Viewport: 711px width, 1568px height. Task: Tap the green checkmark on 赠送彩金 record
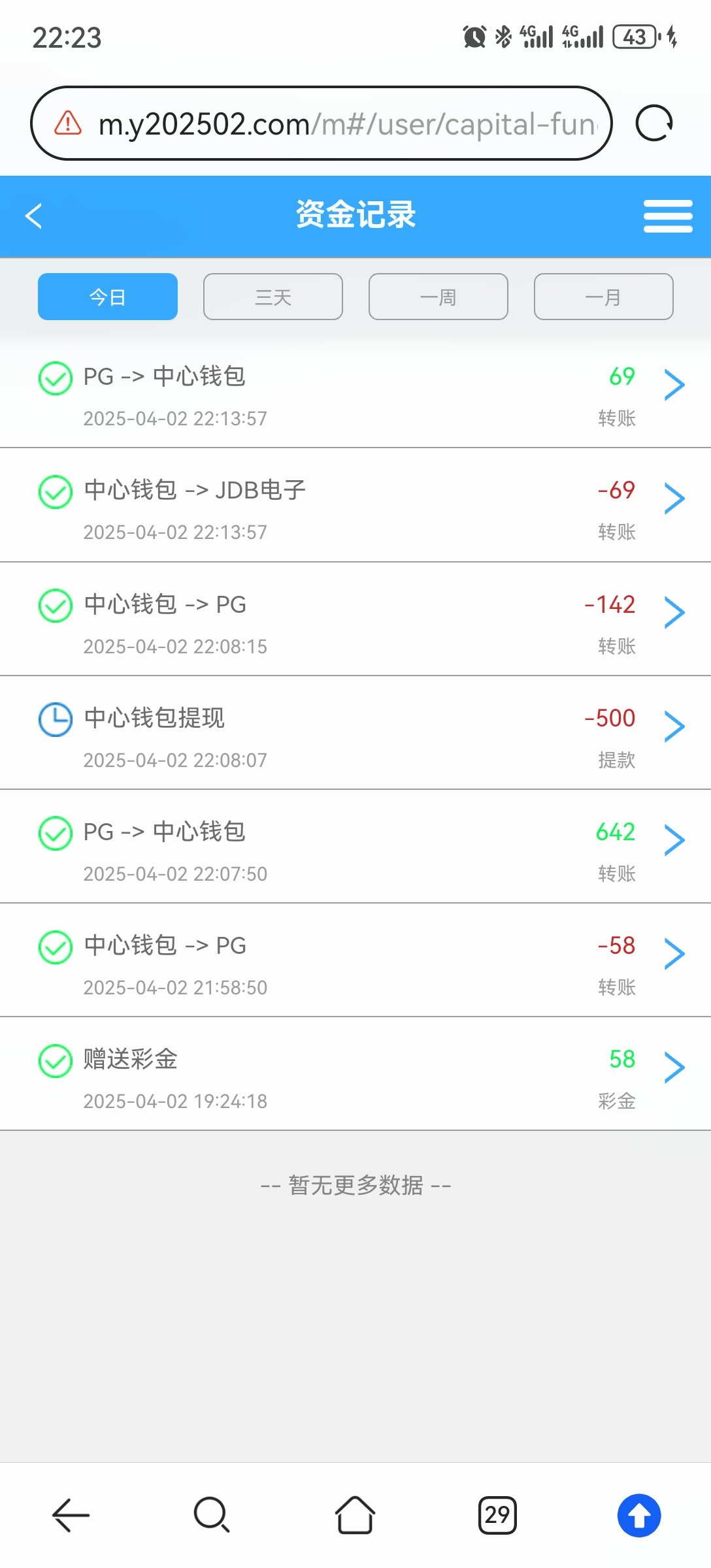pyautogui.click(x=56, y=1061)
